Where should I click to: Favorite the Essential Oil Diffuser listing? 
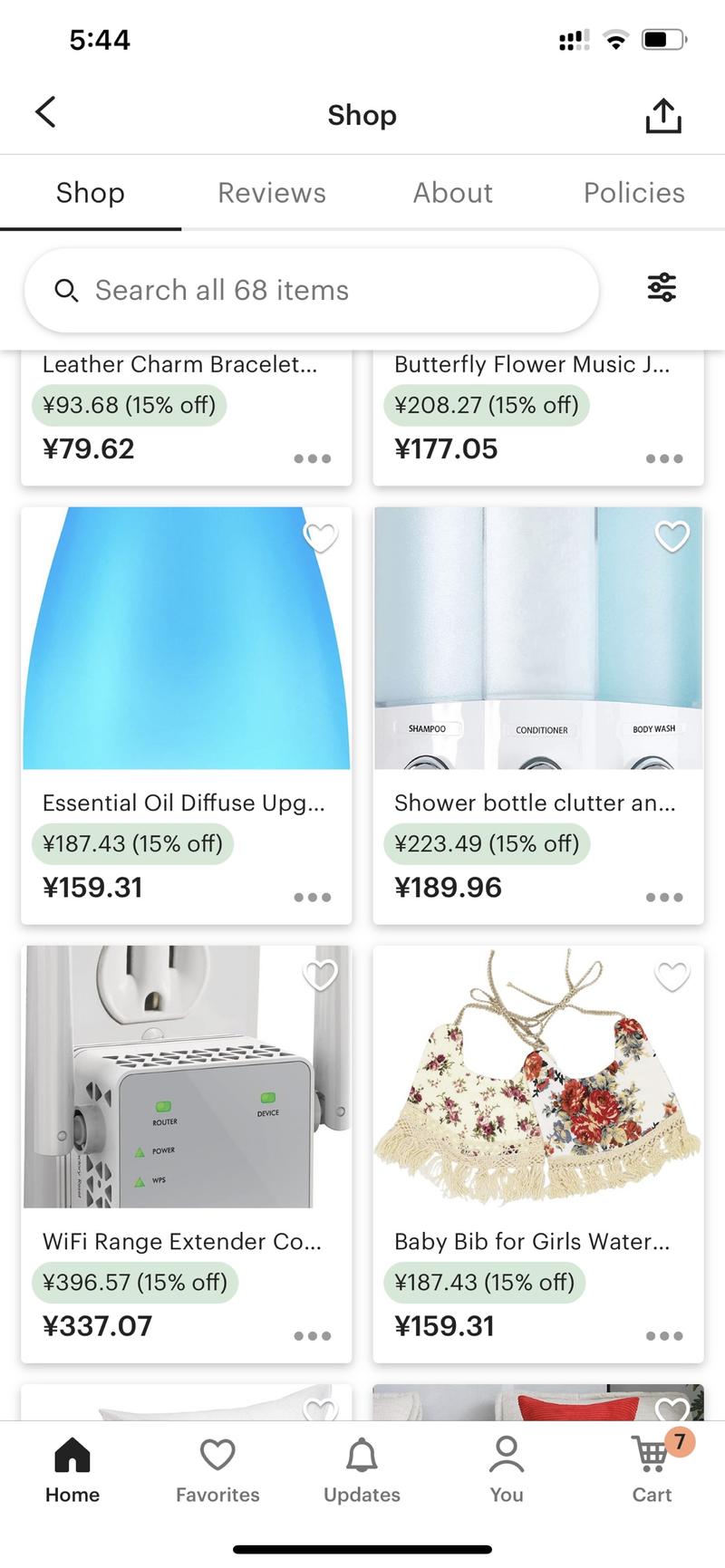pyautogui.click(x=321, y=536)
